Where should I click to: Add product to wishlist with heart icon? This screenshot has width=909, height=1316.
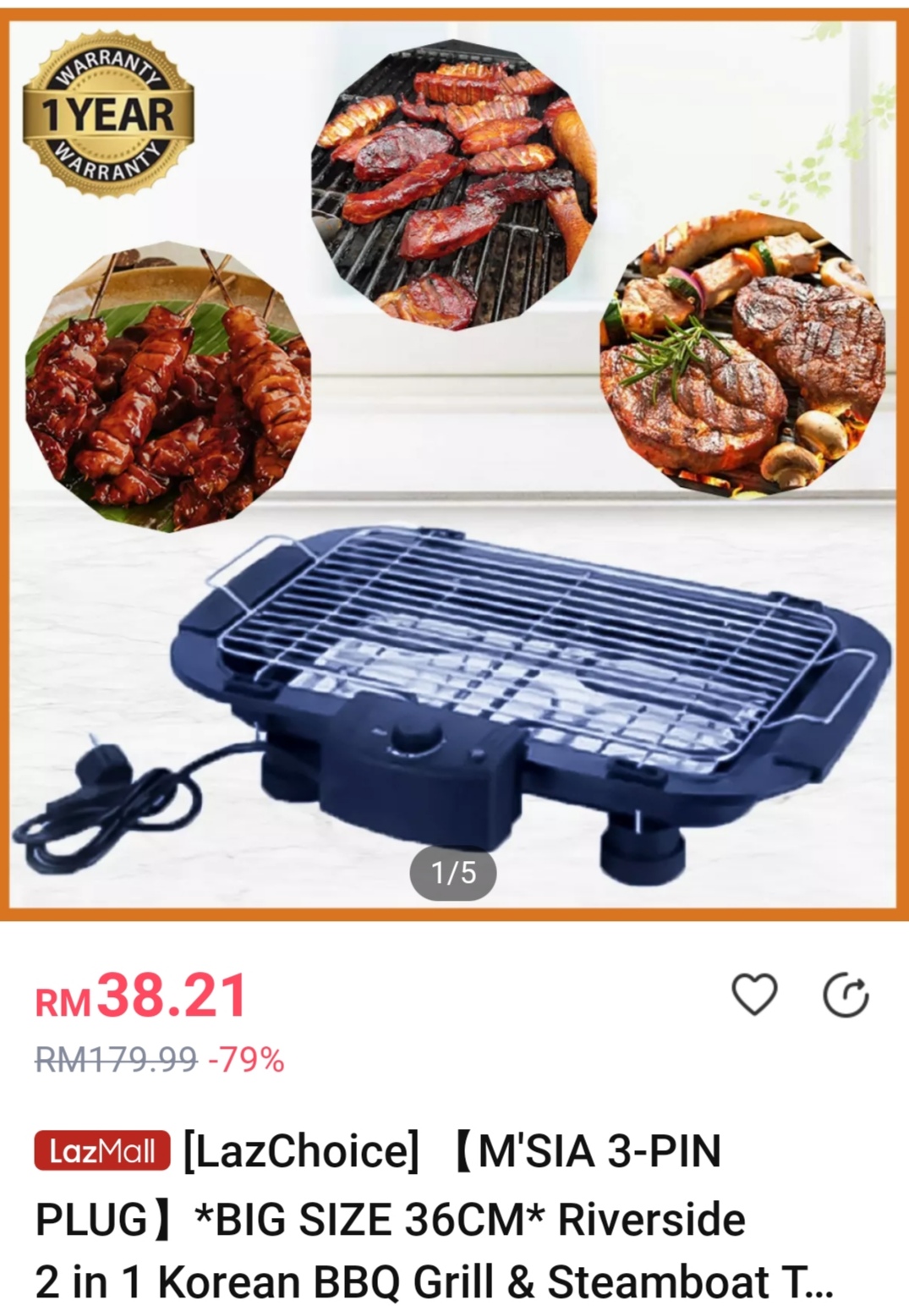coord(753,994)
